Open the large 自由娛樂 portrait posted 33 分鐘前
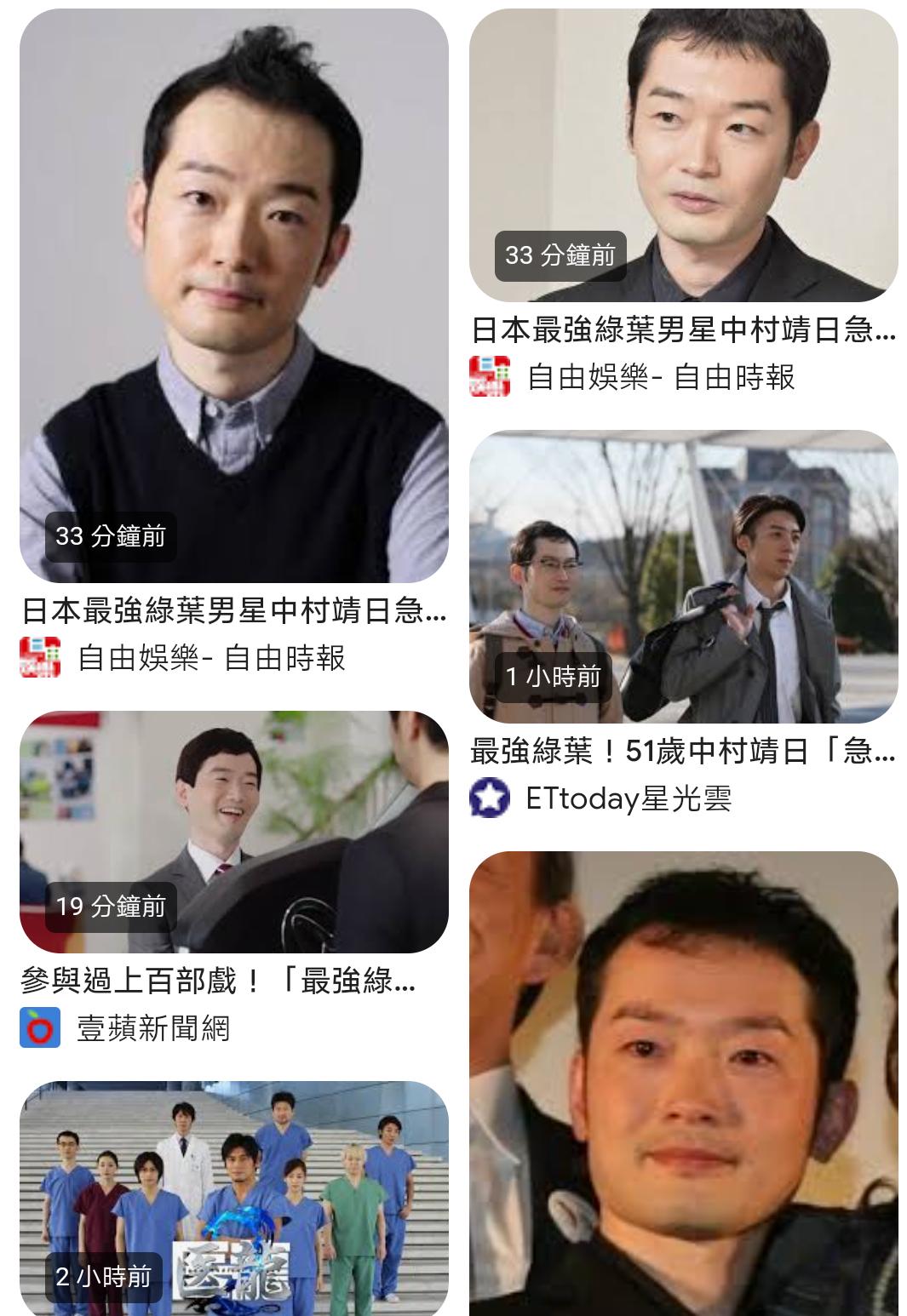 (x=233, y=295)
